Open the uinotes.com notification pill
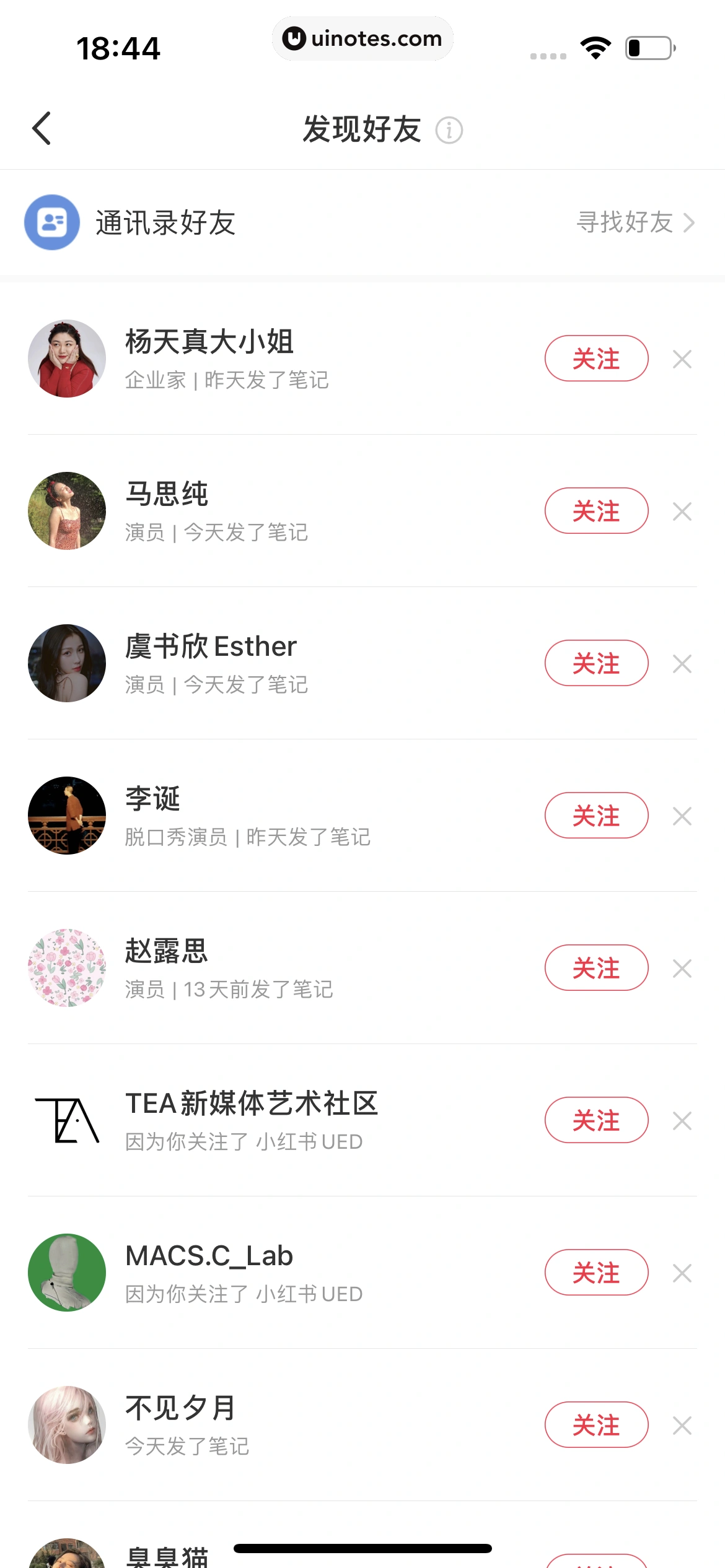This screenshot has width=725, height=1568. [362, 38]
